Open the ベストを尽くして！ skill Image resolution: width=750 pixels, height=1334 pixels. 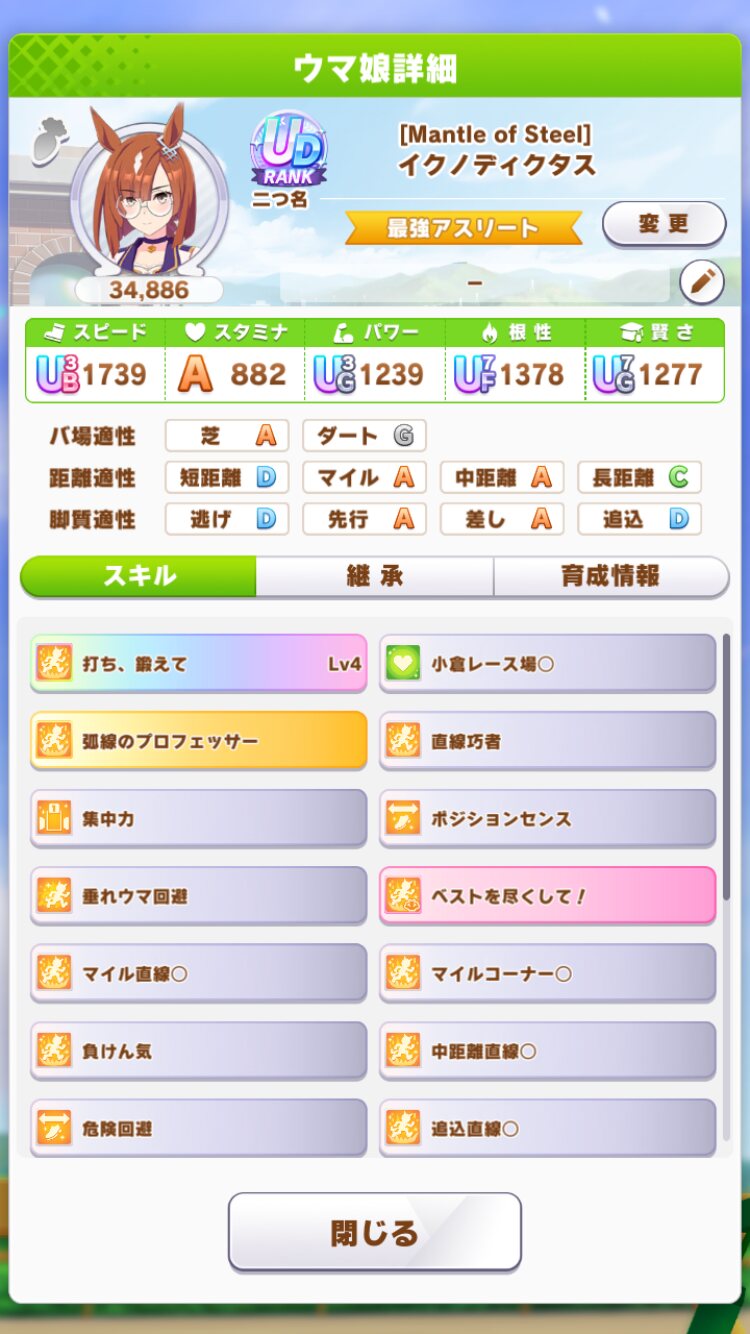coord(547,895)
